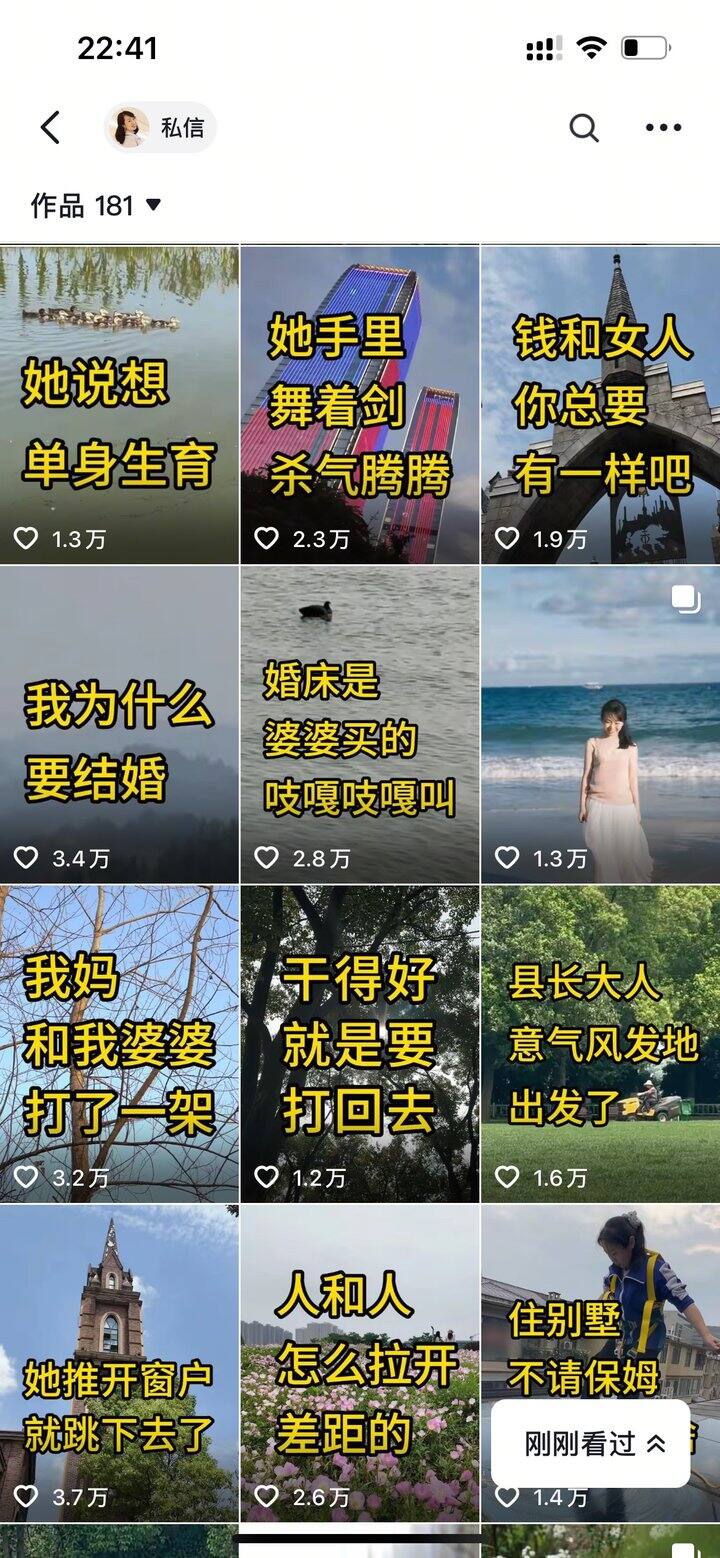Open video 人和人怎么拉开差距的
This screenshot has width=720, height=1558.
coord(360,1364)
